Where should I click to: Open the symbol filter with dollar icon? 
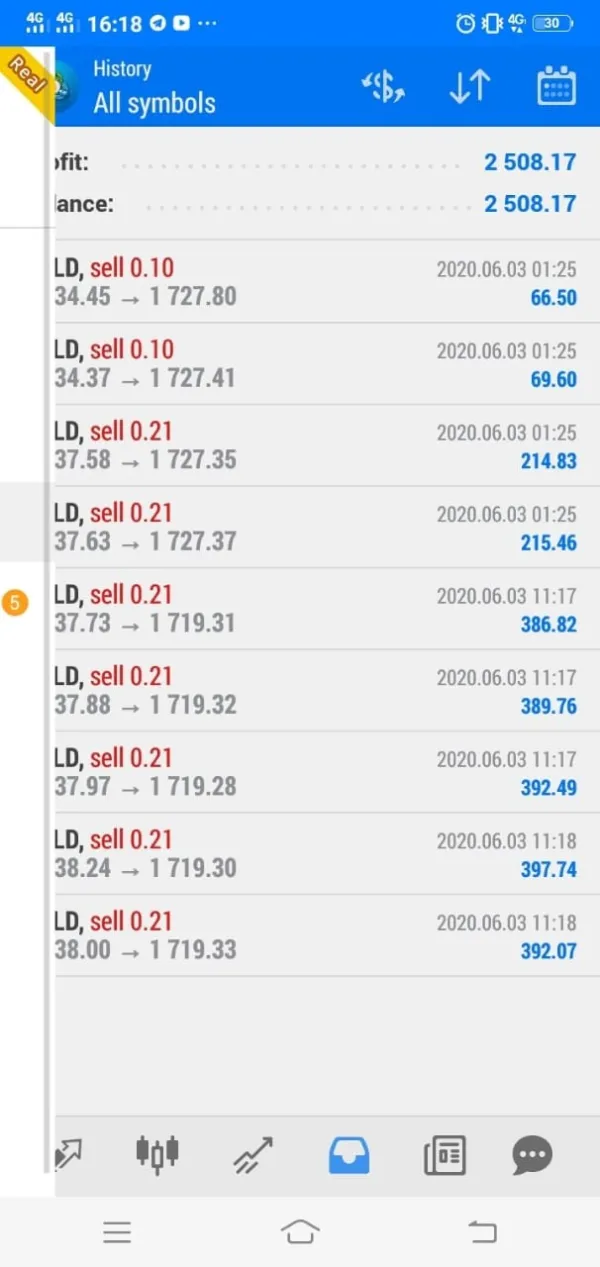pyautogui.click(x=382, y=87)
